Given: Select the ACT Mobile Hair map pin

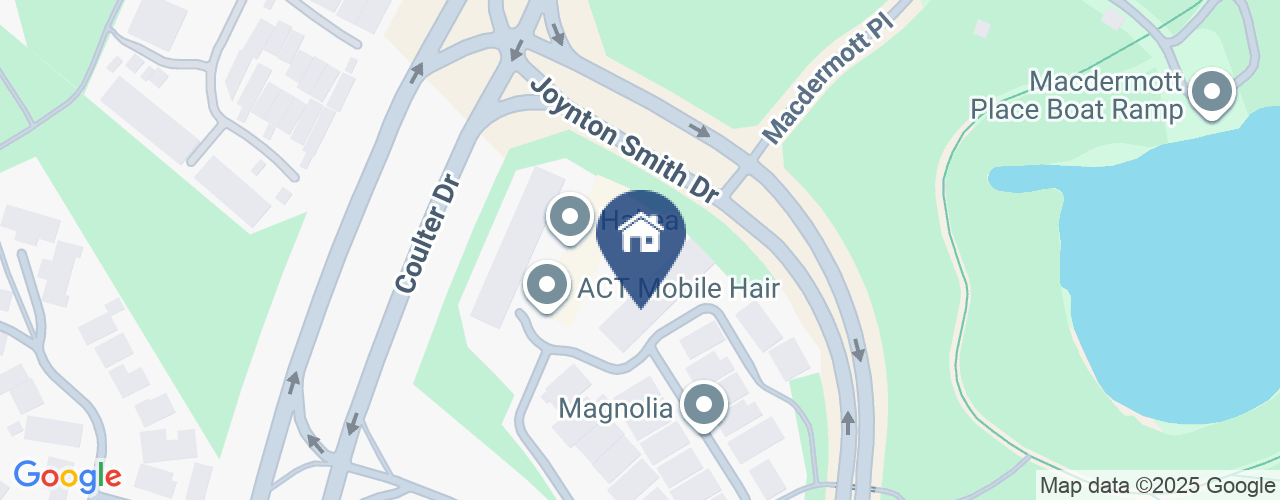Looking at the screenshot, I should tap(546, 285).
